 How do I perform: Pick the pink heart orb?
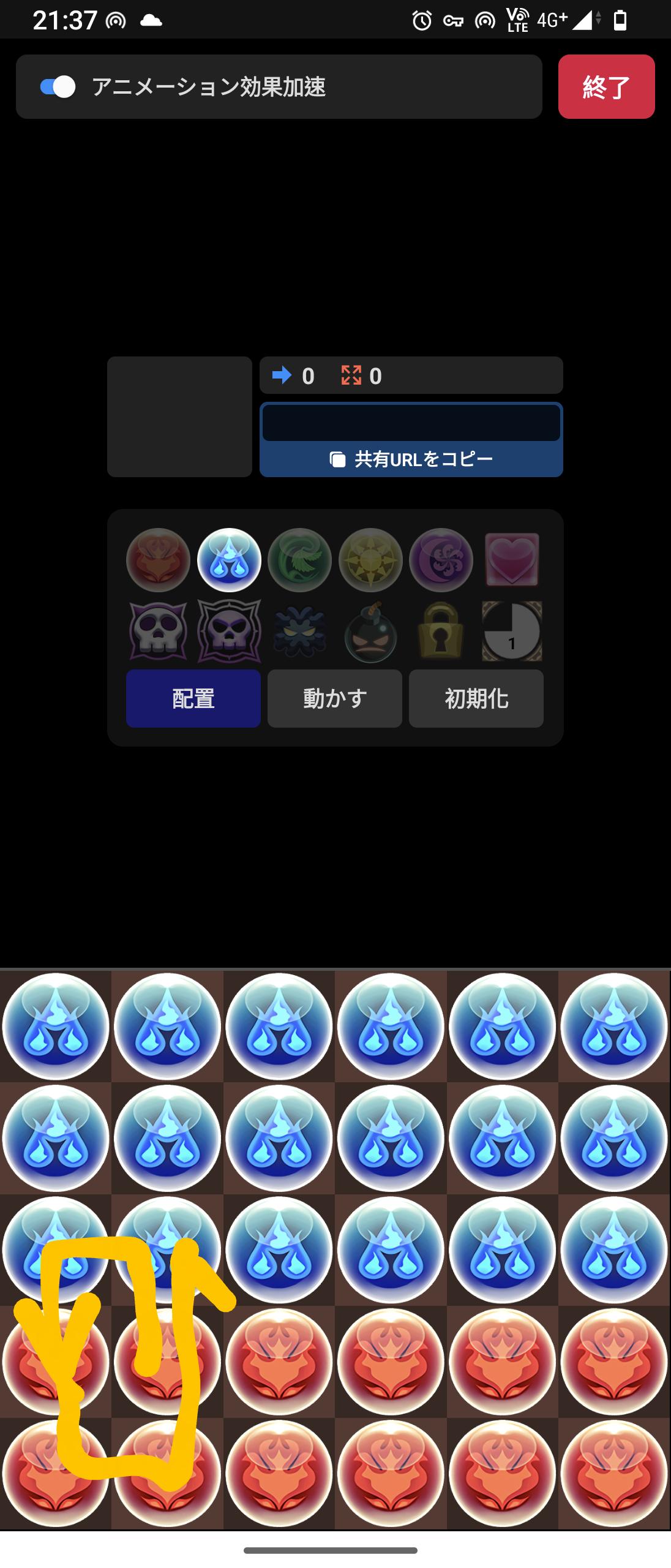click(512, 560)
